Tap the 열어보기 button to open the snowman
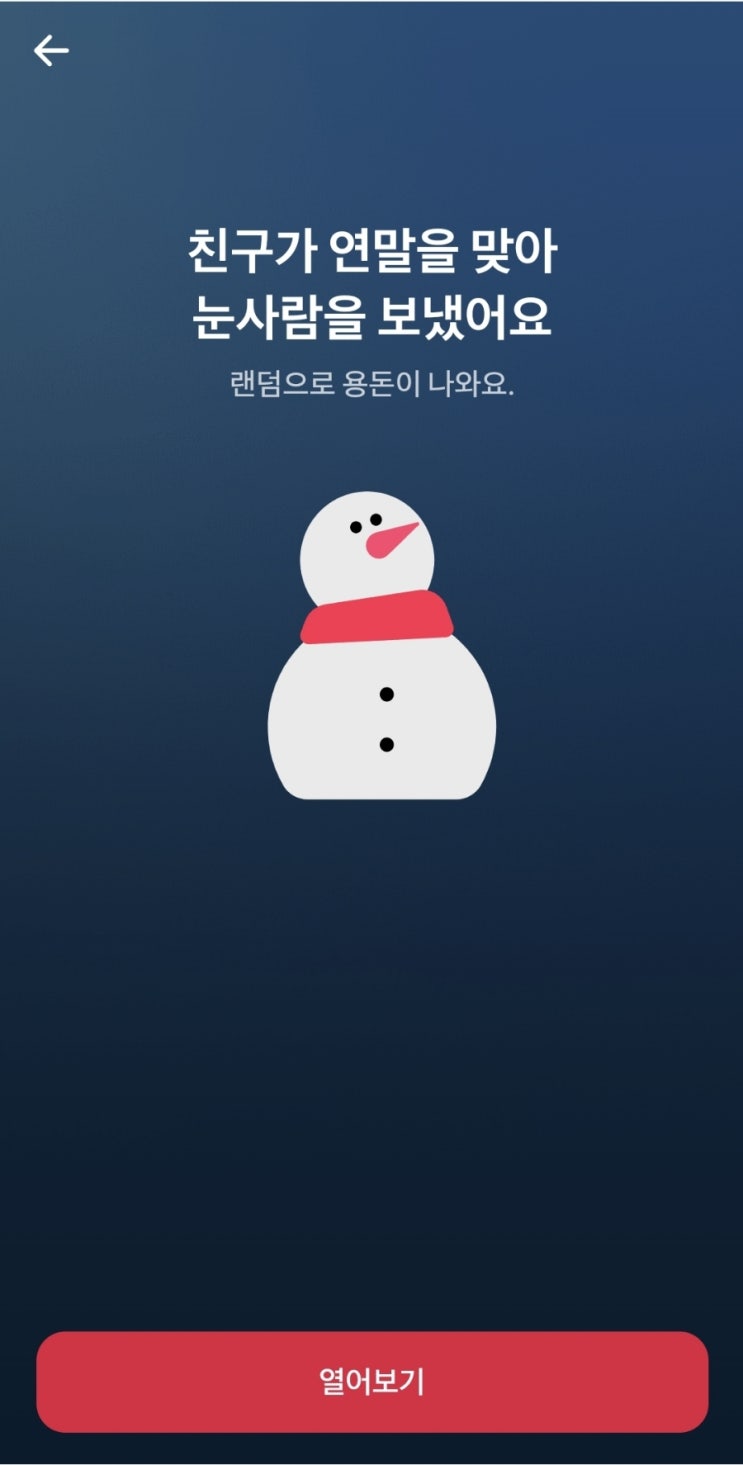 tap(372, 1382)
